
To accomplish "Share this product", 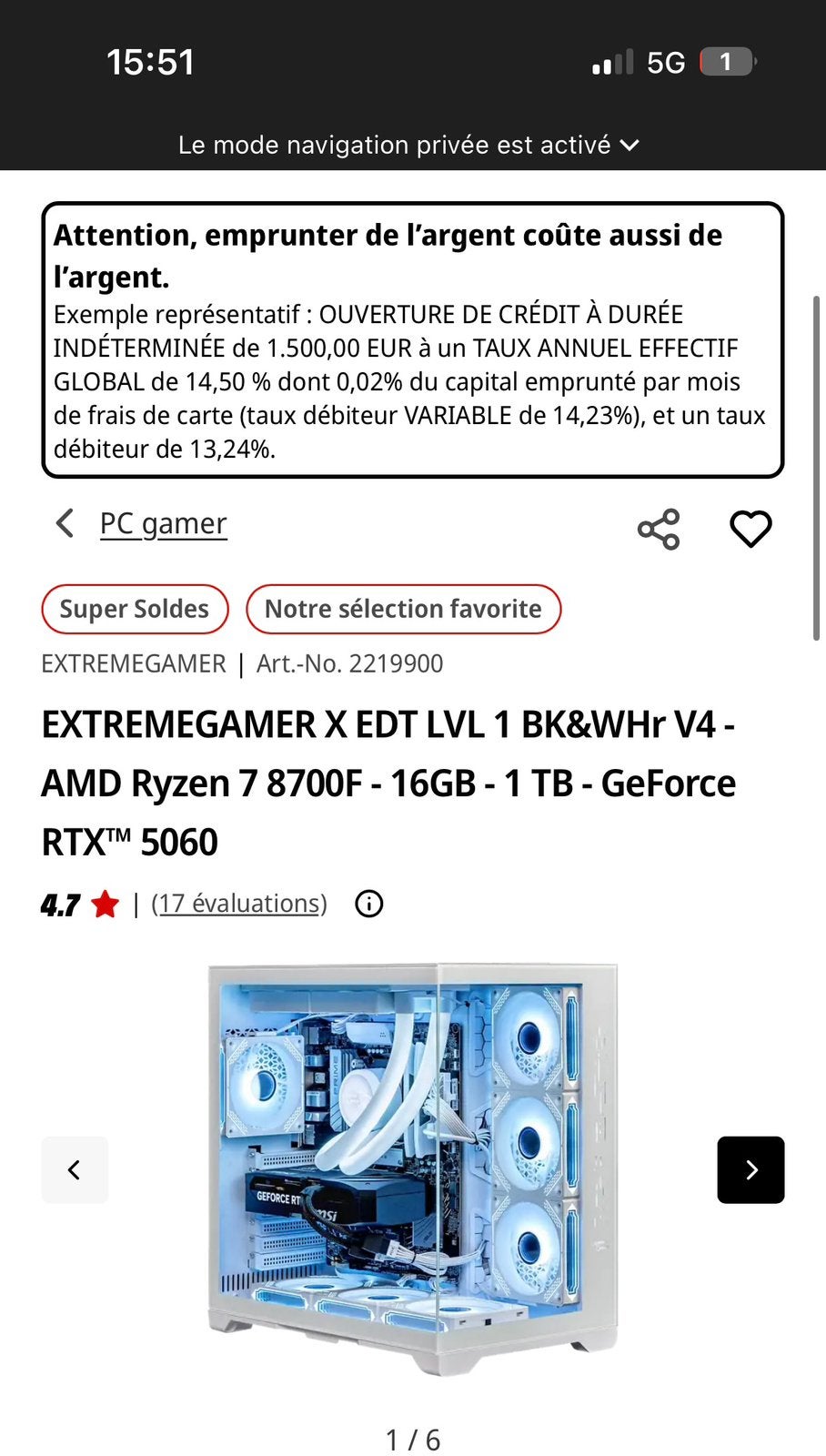I will point(659,529).
